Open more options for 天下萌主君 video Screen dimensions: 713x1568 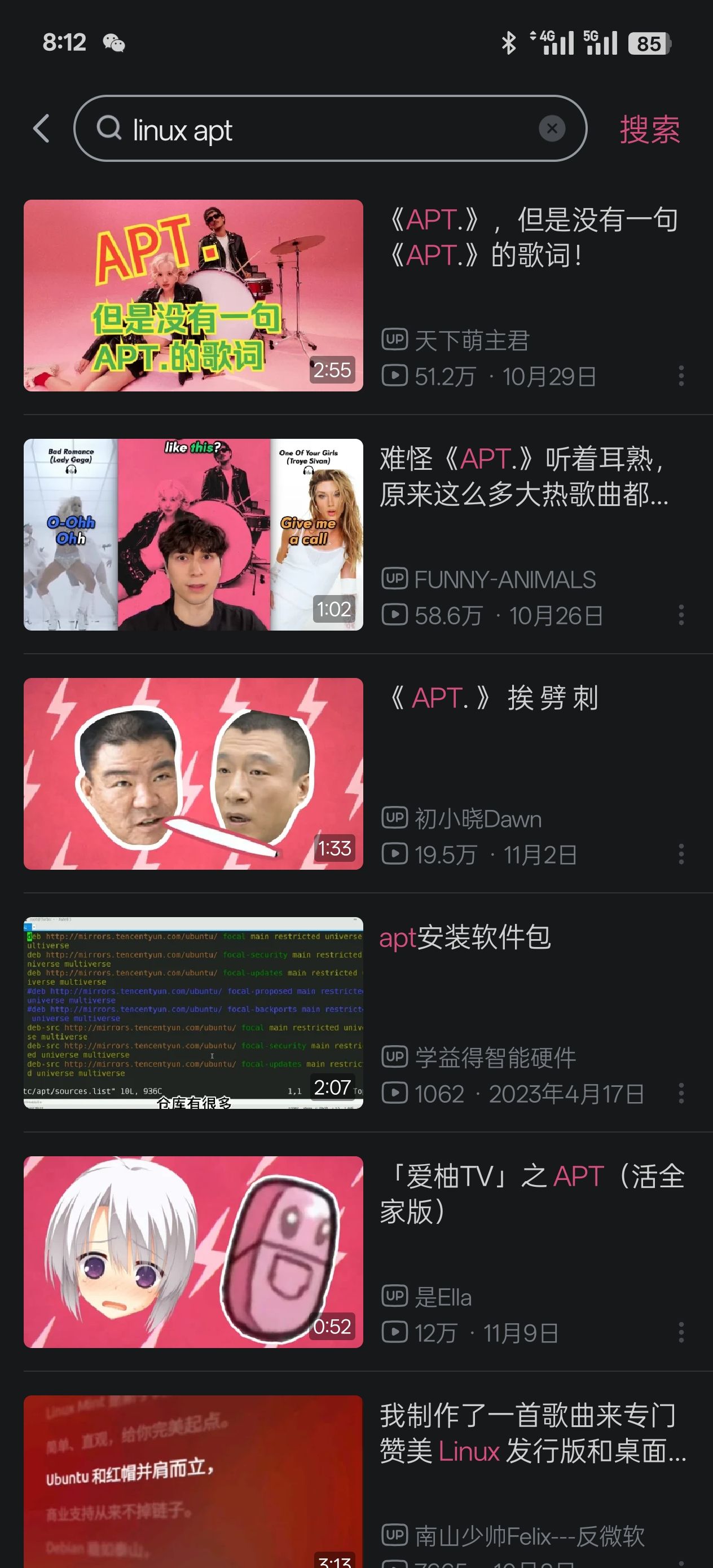(x=681, y=376)
